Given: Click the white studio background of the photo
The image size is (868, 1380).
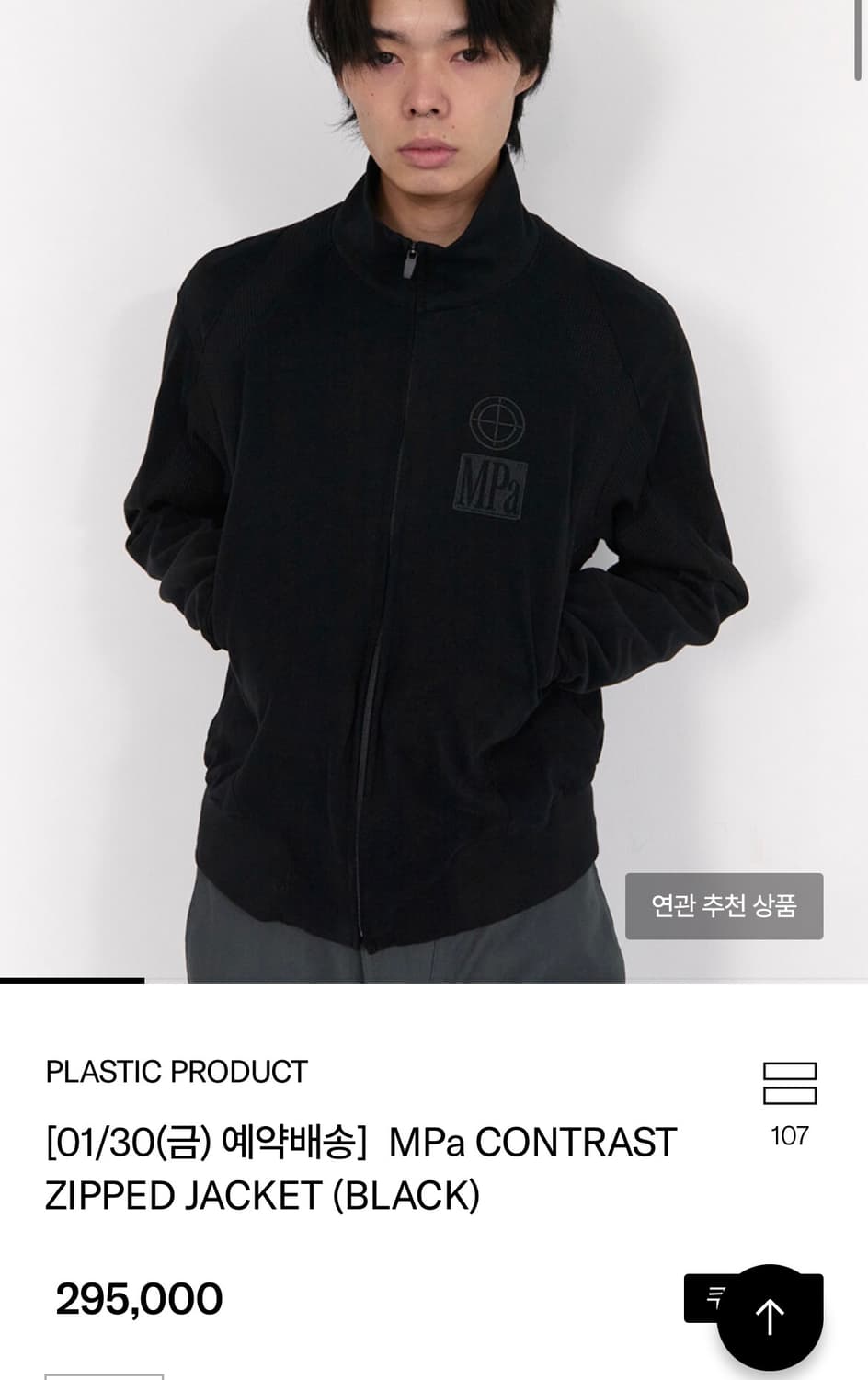Looking at the screenshot, I should (92, 276).
